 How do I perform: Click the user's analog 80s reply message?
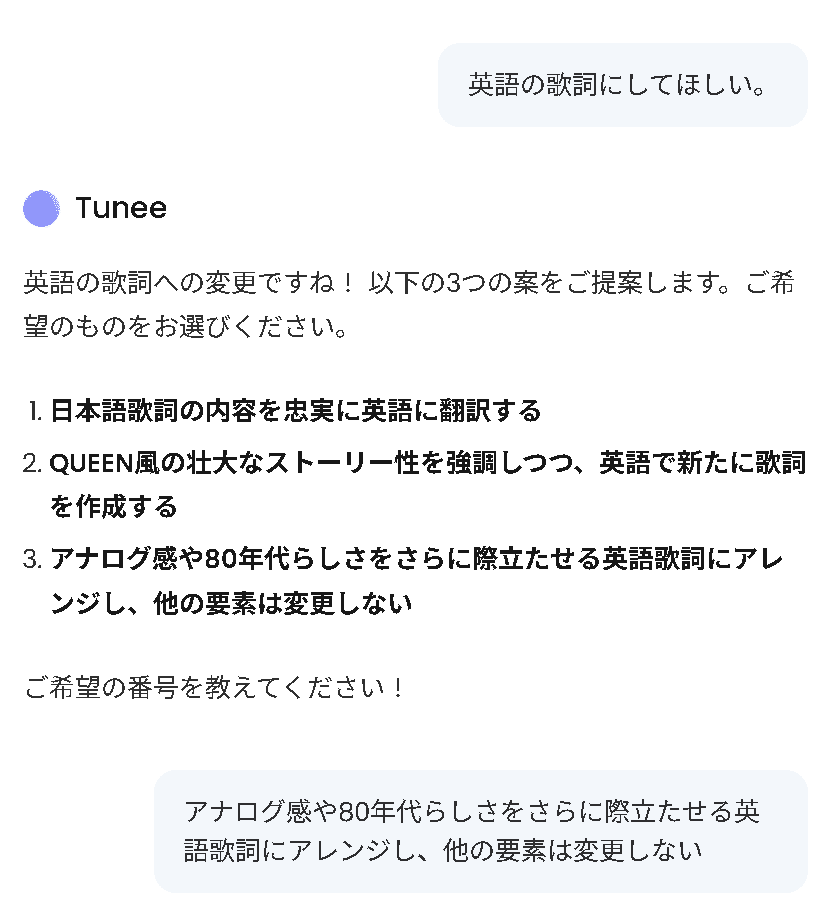(x=480, y=832)
